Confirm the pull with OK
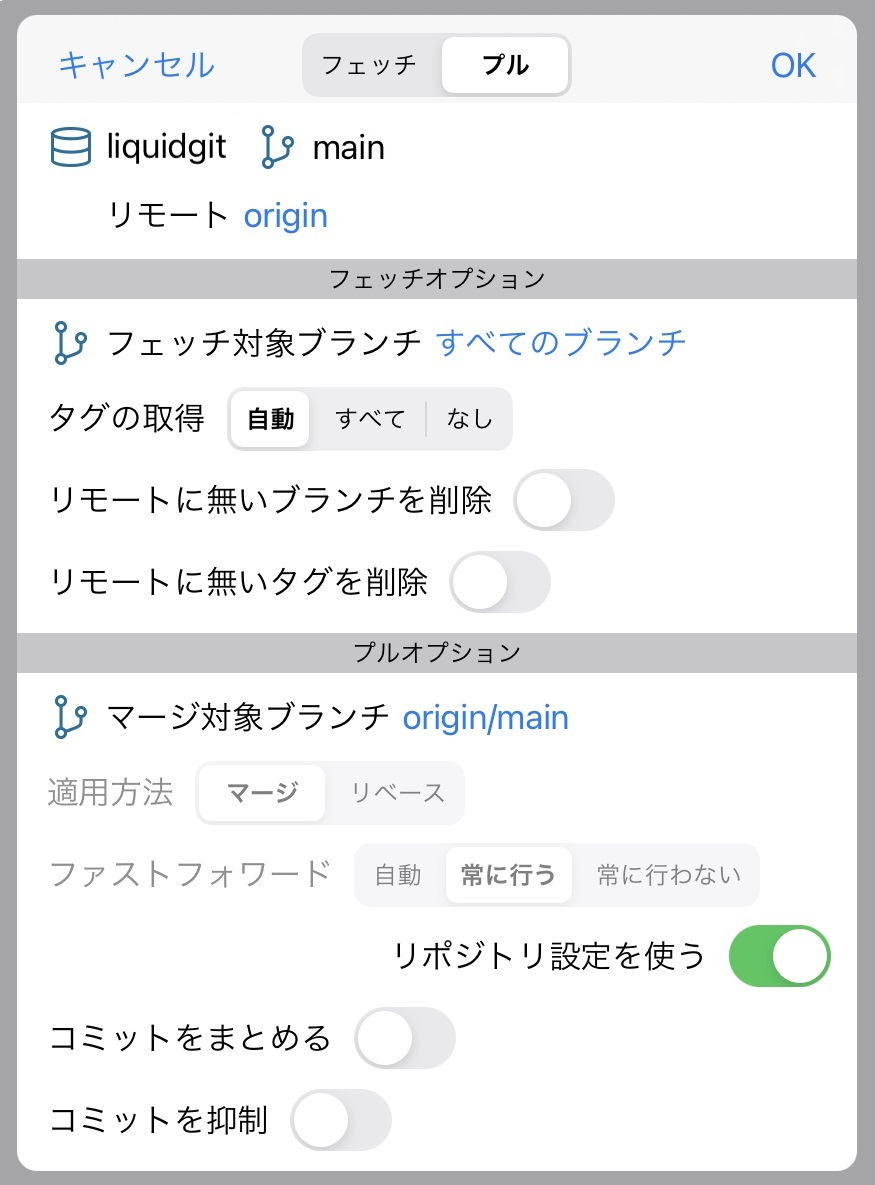The width and height of the screenshot is (875, 1185). coord(793,64)
